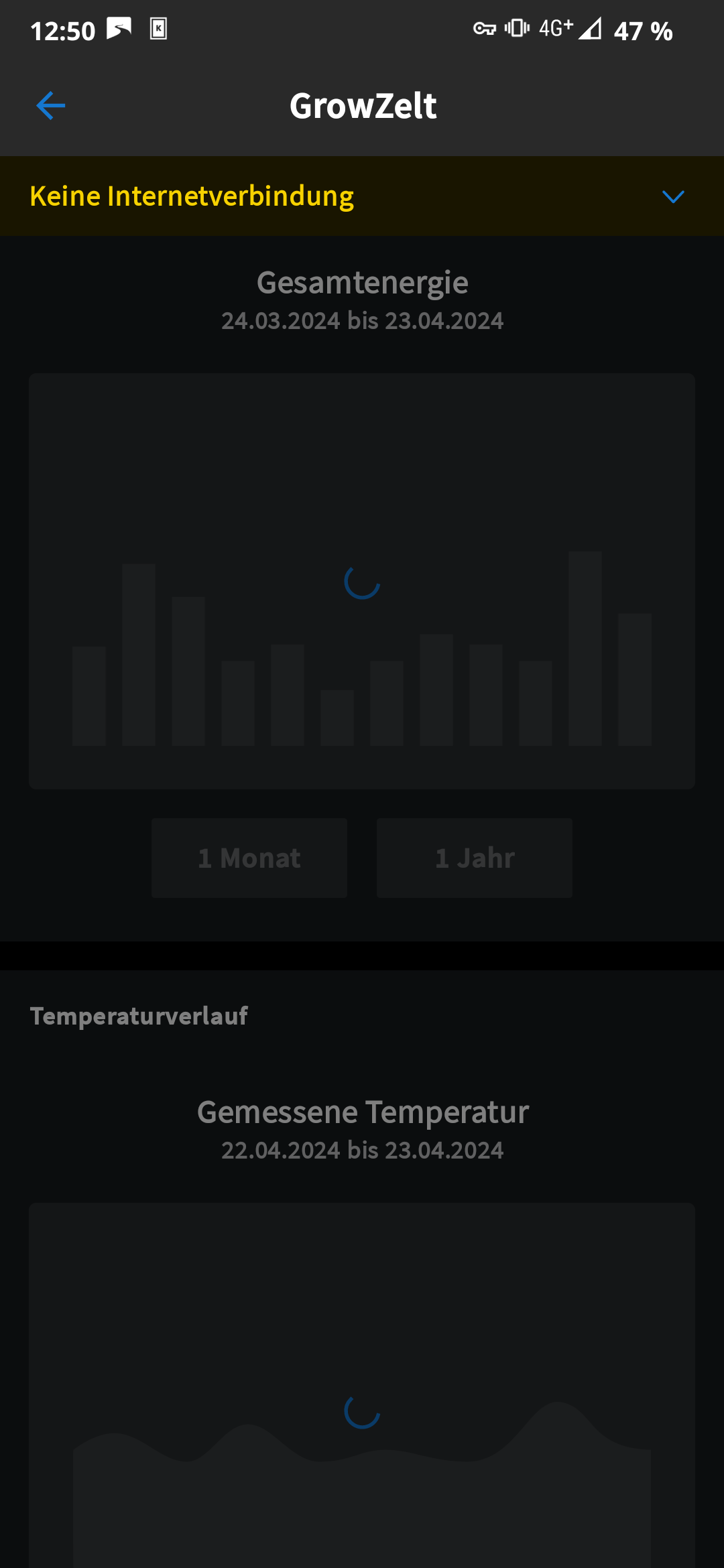Switch energy chart to 1 Jahr
This screenshot has height=1568, width=724.
[475, 858]
